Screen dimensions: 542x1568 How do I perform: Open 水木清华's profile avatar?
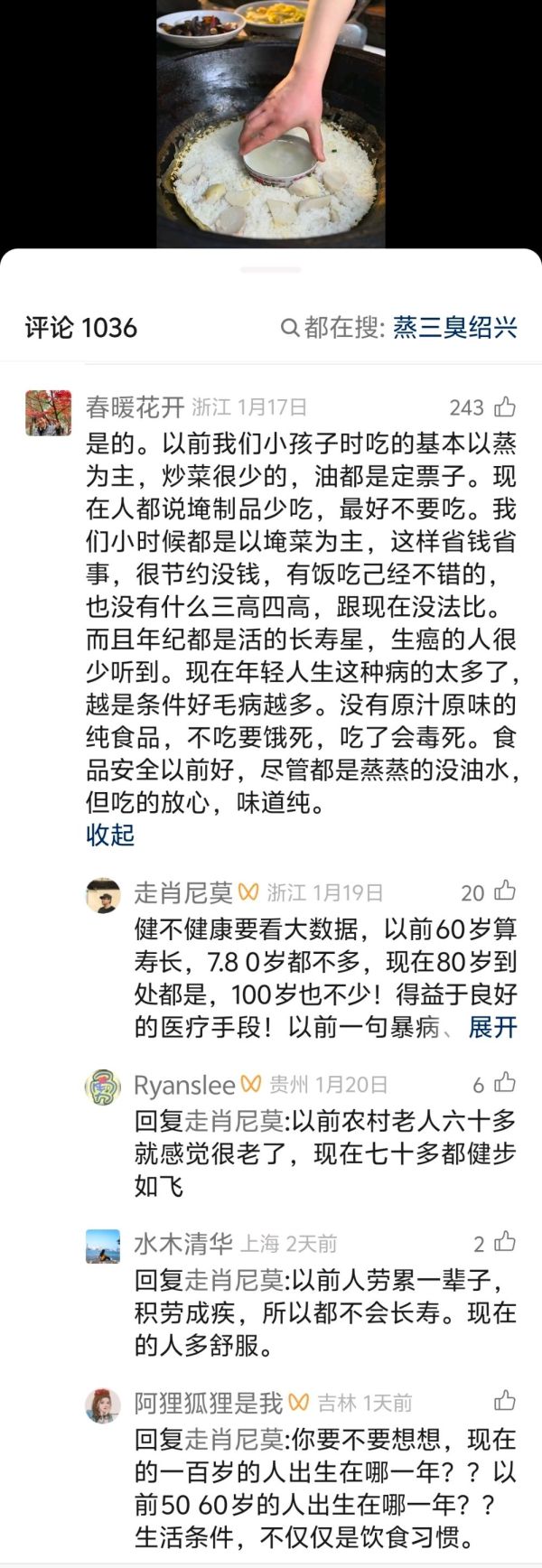point(103,1246)
